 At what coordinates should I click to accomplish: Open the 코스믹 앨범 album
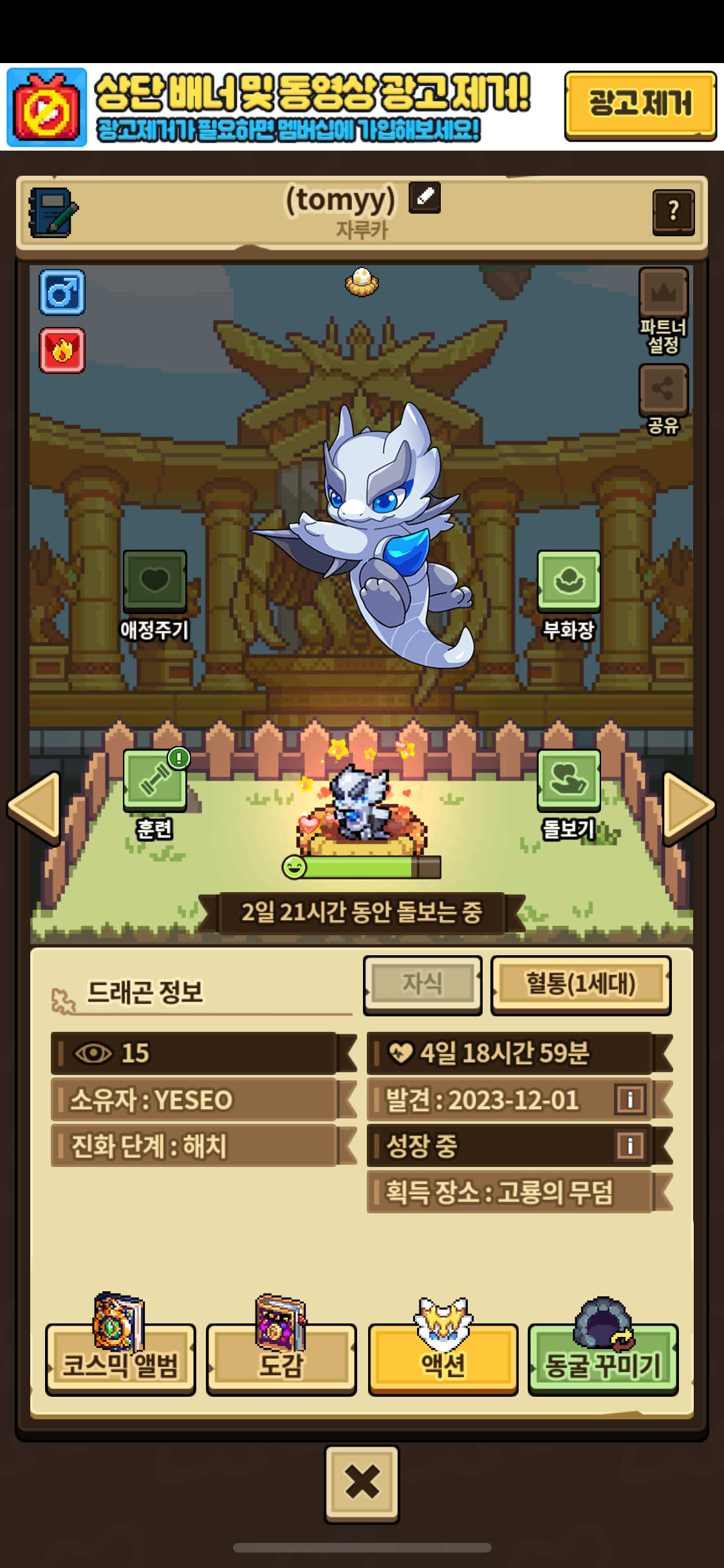coord(120,1359)
